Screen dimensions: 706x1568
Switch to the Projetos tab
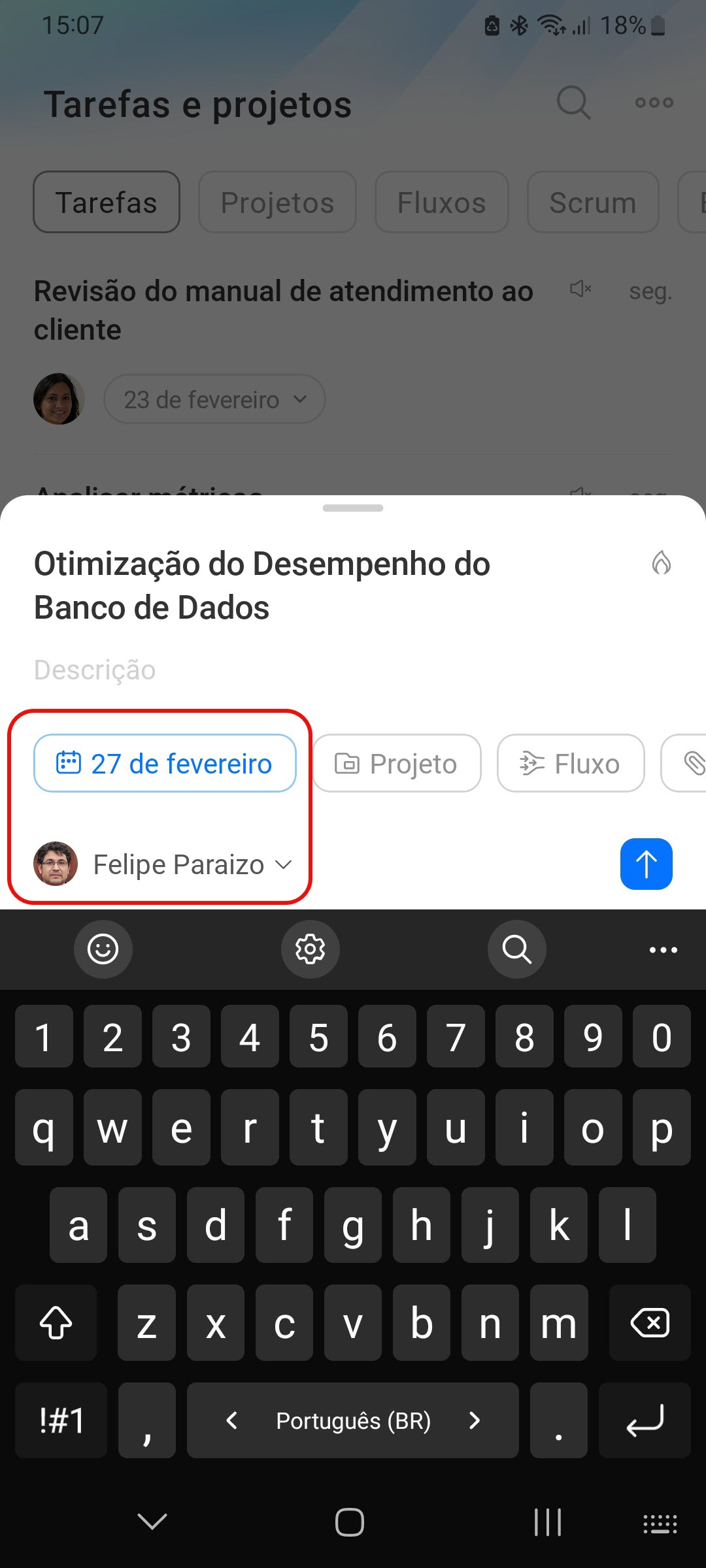tap(277, 203)
